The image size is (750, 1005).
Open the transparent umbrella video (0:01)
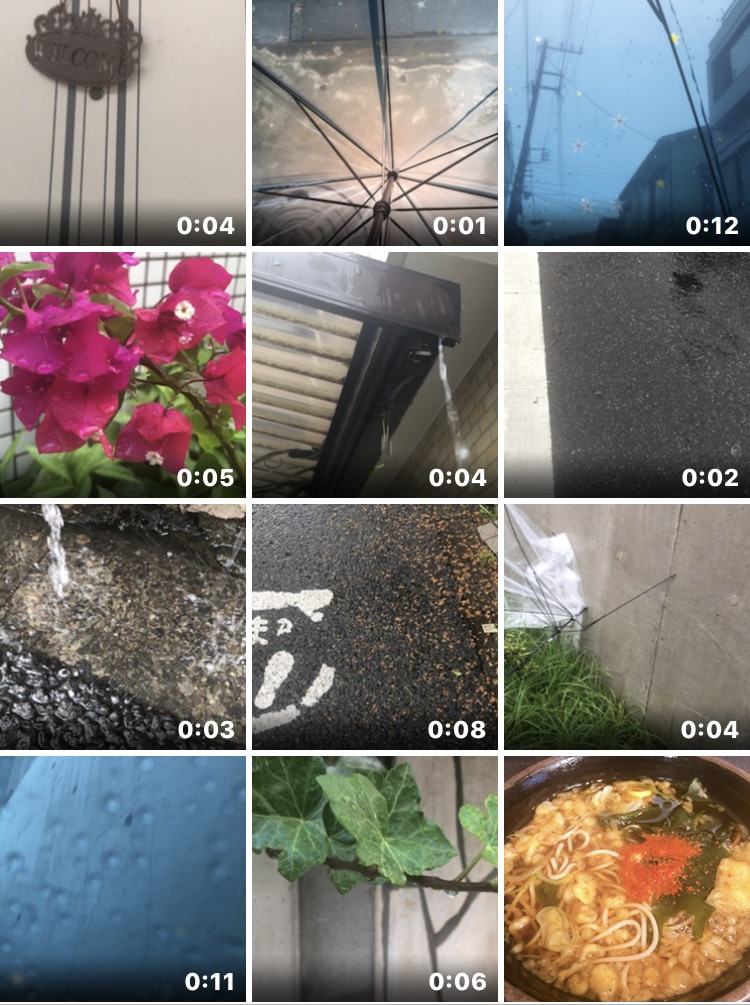[x=374, y=122]
